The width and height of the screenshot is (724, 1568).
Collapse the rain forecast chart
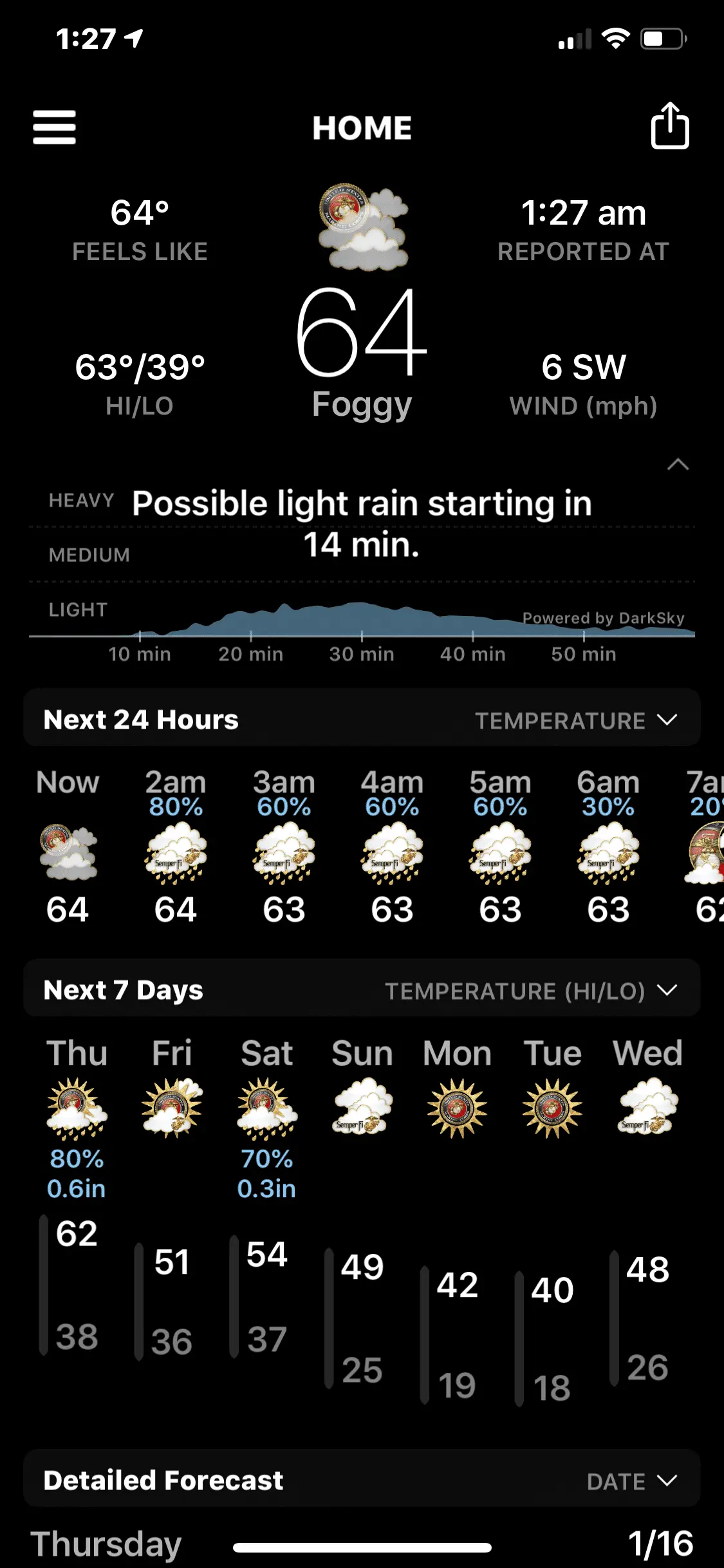coord(678,465)
